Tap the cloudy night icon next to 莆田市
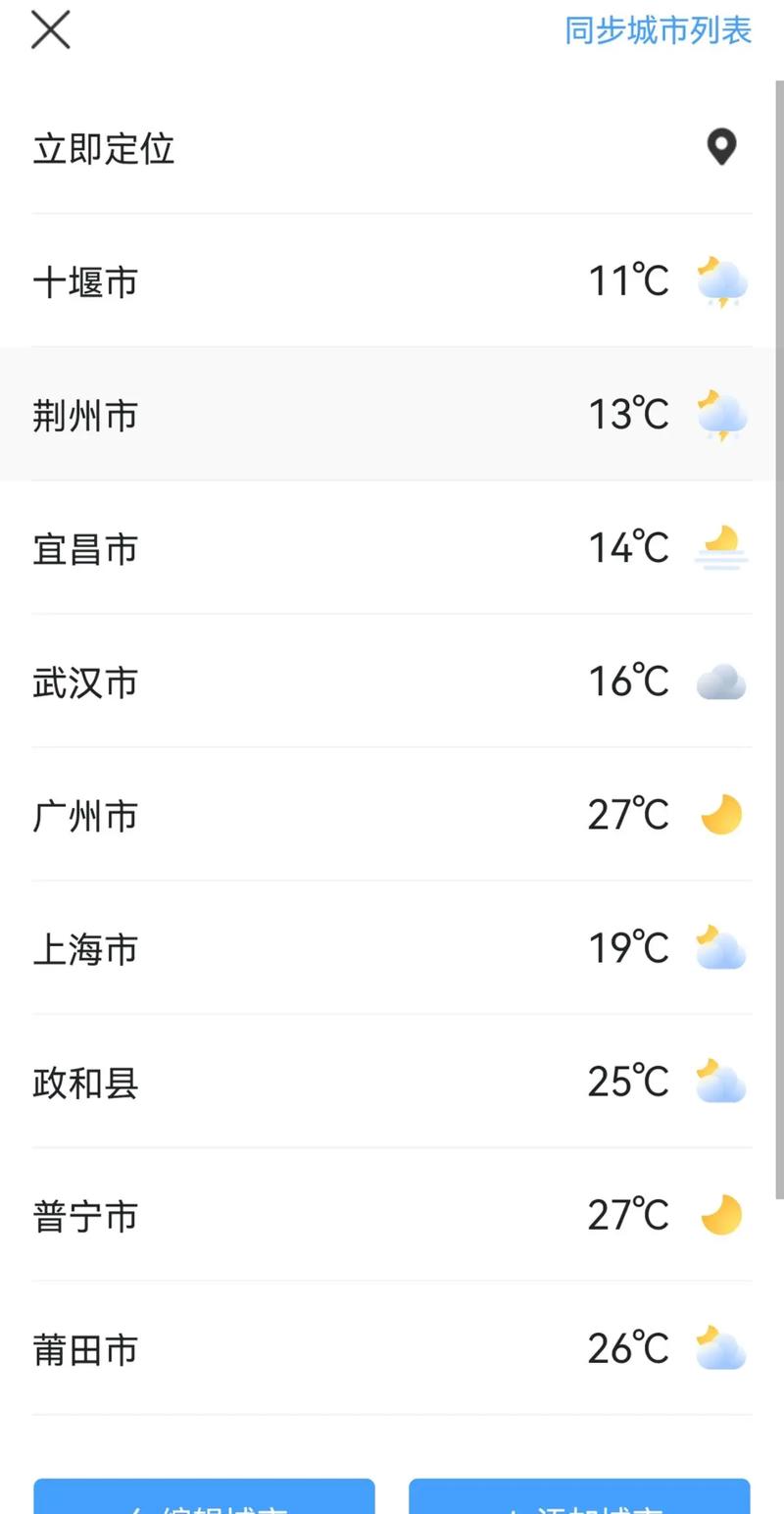 coord(720,1347)
